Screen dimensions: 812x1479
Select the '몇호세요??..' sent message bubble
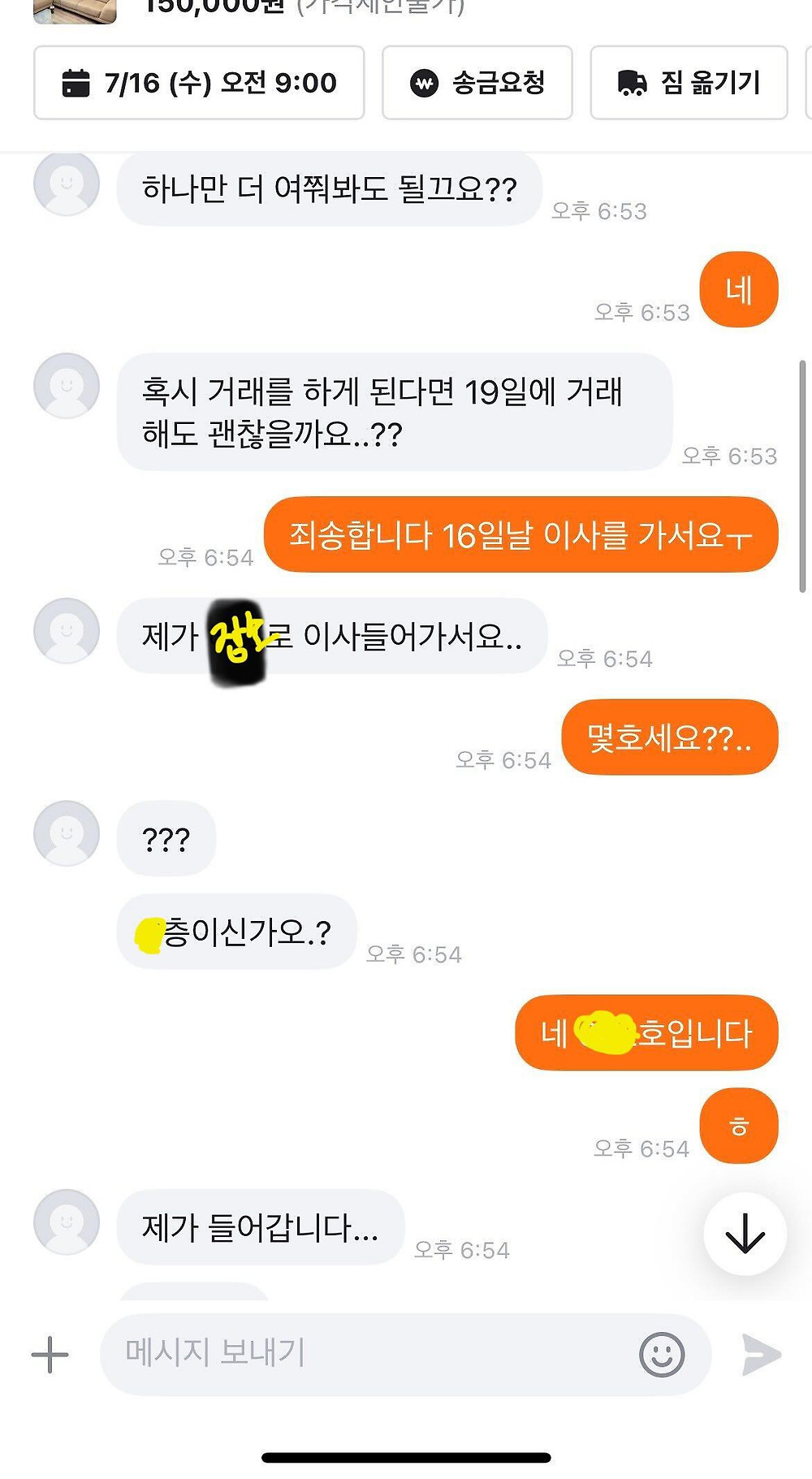click(x=668, y=737)
